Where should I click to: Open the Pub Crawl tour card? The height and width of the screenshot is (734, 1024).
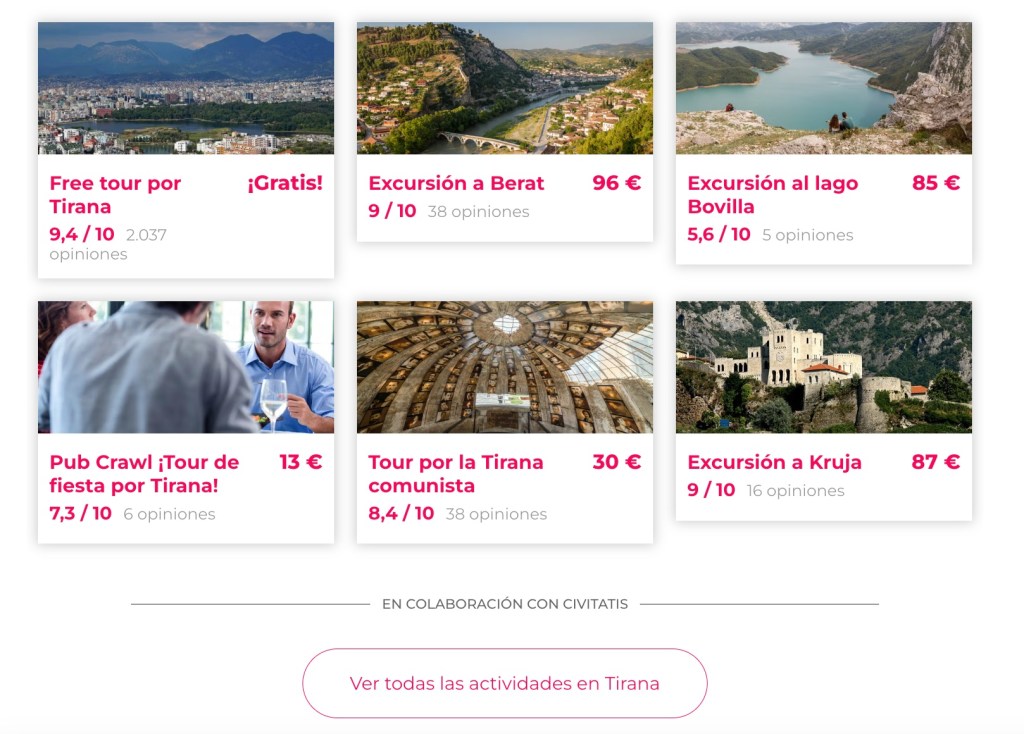(185, 422)
